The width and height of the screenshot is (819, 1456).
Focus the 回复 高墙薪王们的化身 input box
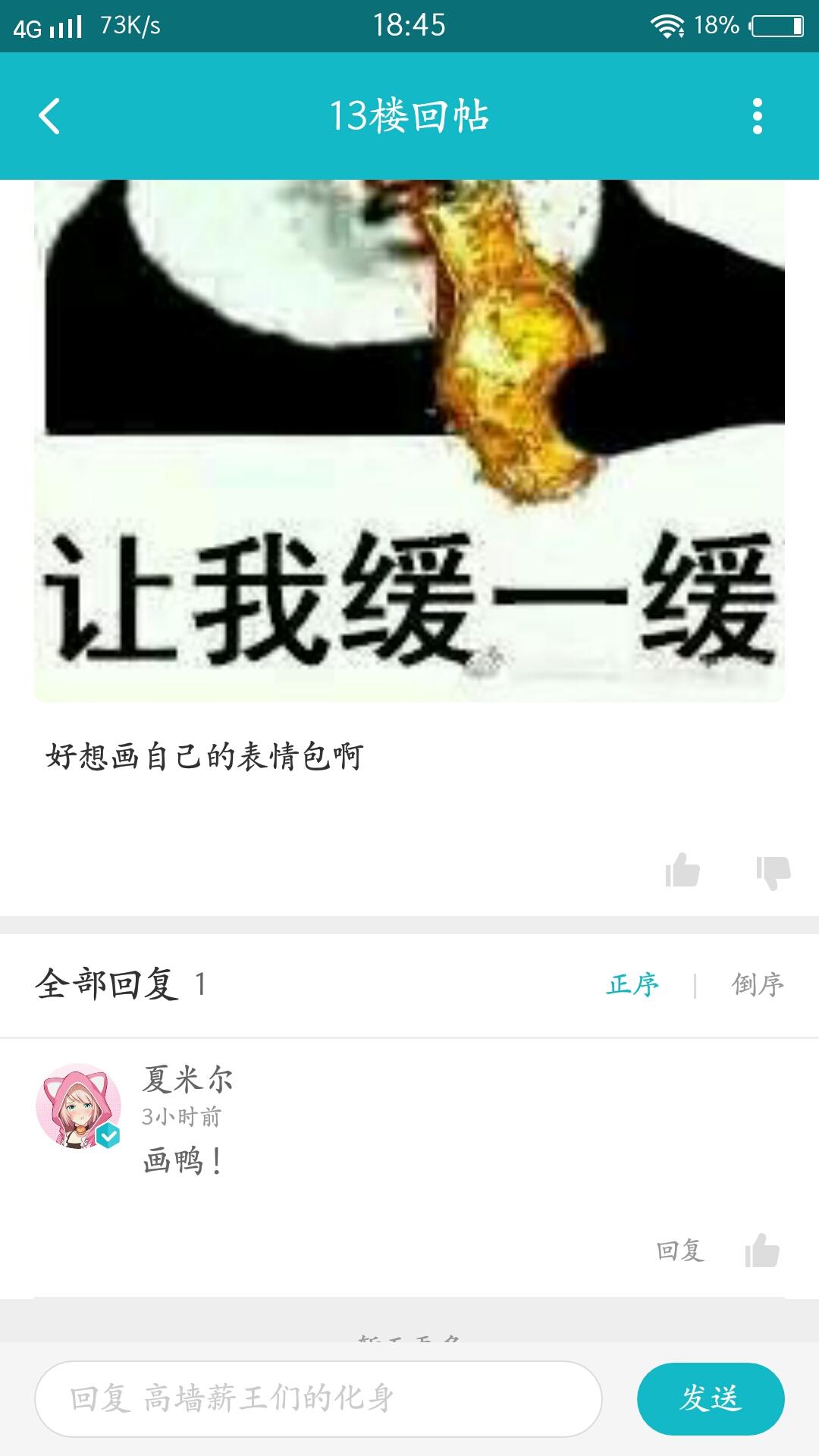click(318, 1398)
